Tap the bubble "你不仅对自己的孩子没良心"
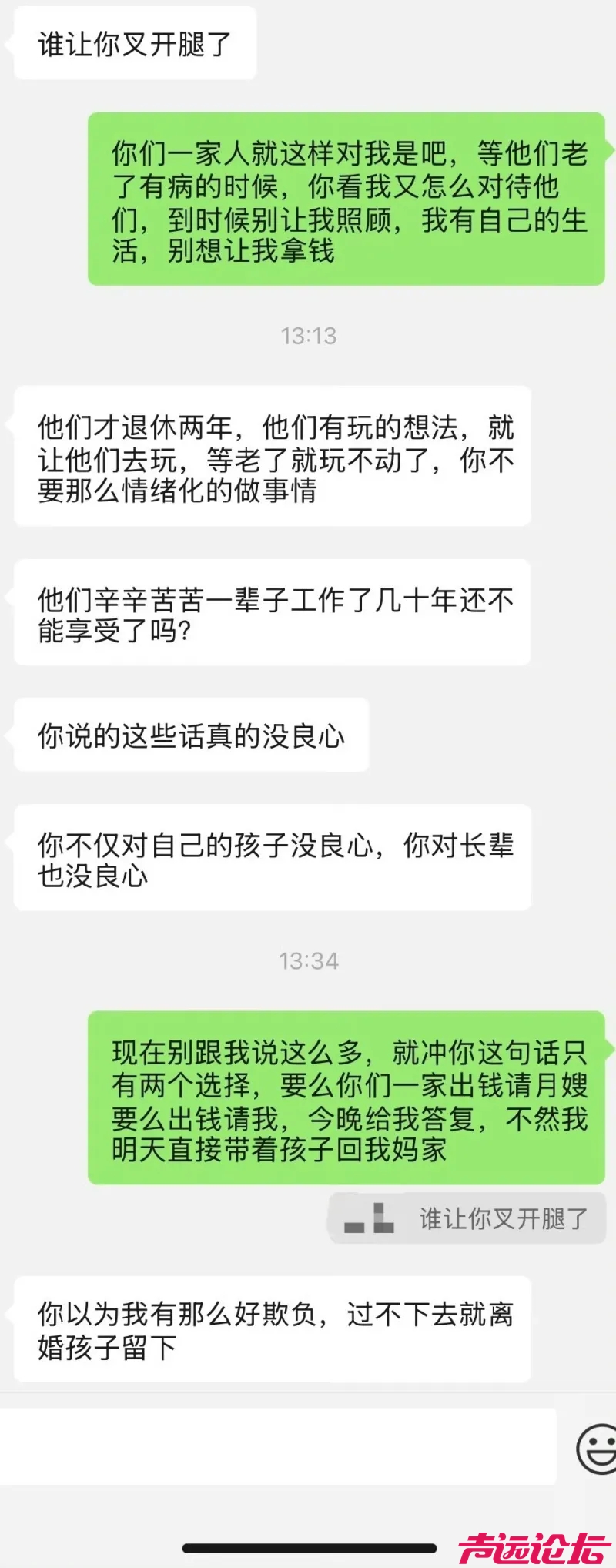The width and height of the screenshot is (616, 1568). click(273, 857)
